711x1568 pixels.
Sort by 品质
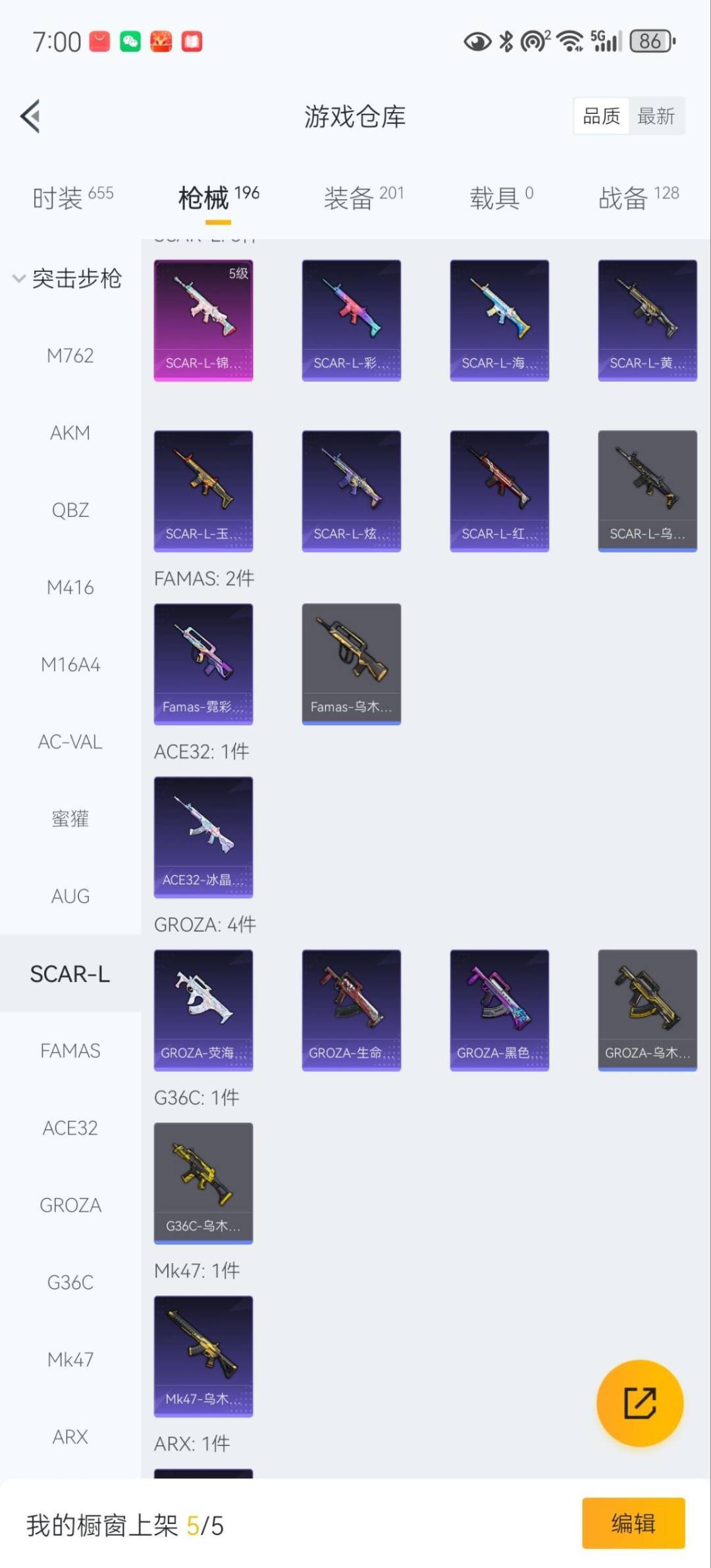601,117
